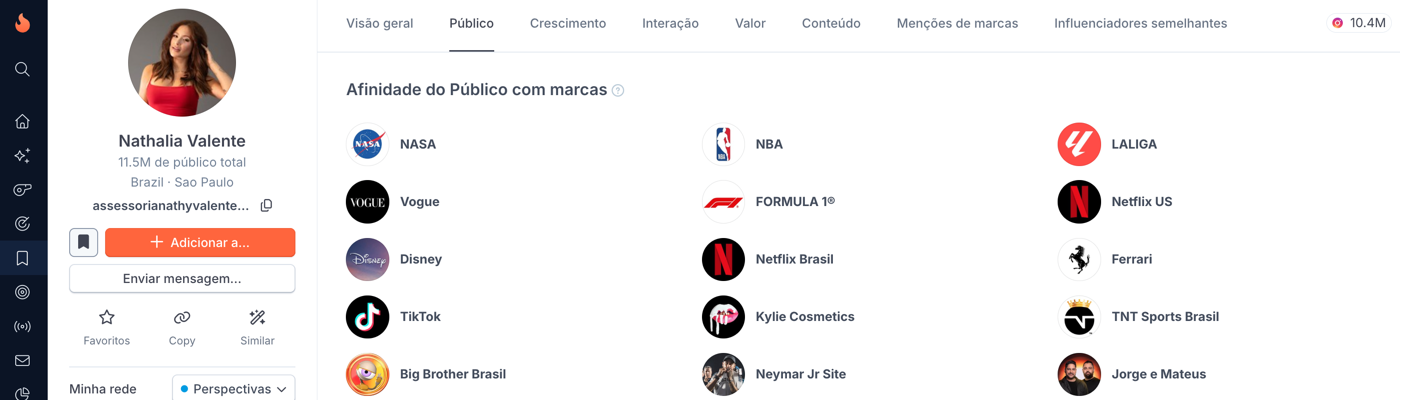The image size is (1401, 400).
Task: View the Influenciadores semelhantes tab
Action: pyautogui.click(x=1140, y=23)
